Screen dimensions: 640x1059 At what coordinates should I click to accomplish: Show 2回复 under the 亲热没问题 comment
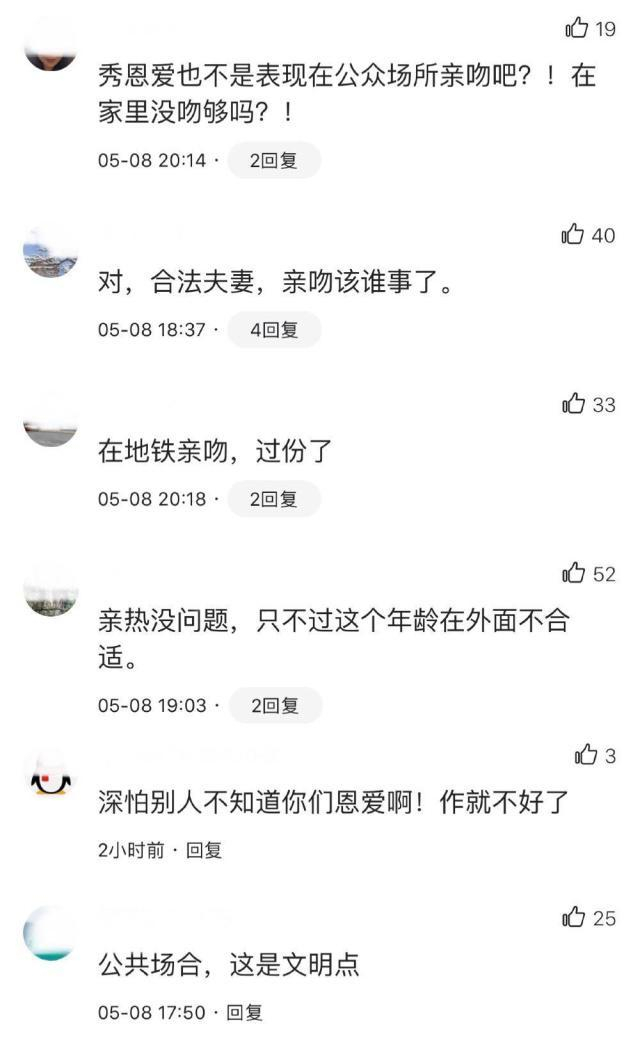pyautogui.click(x=274, y=706)
